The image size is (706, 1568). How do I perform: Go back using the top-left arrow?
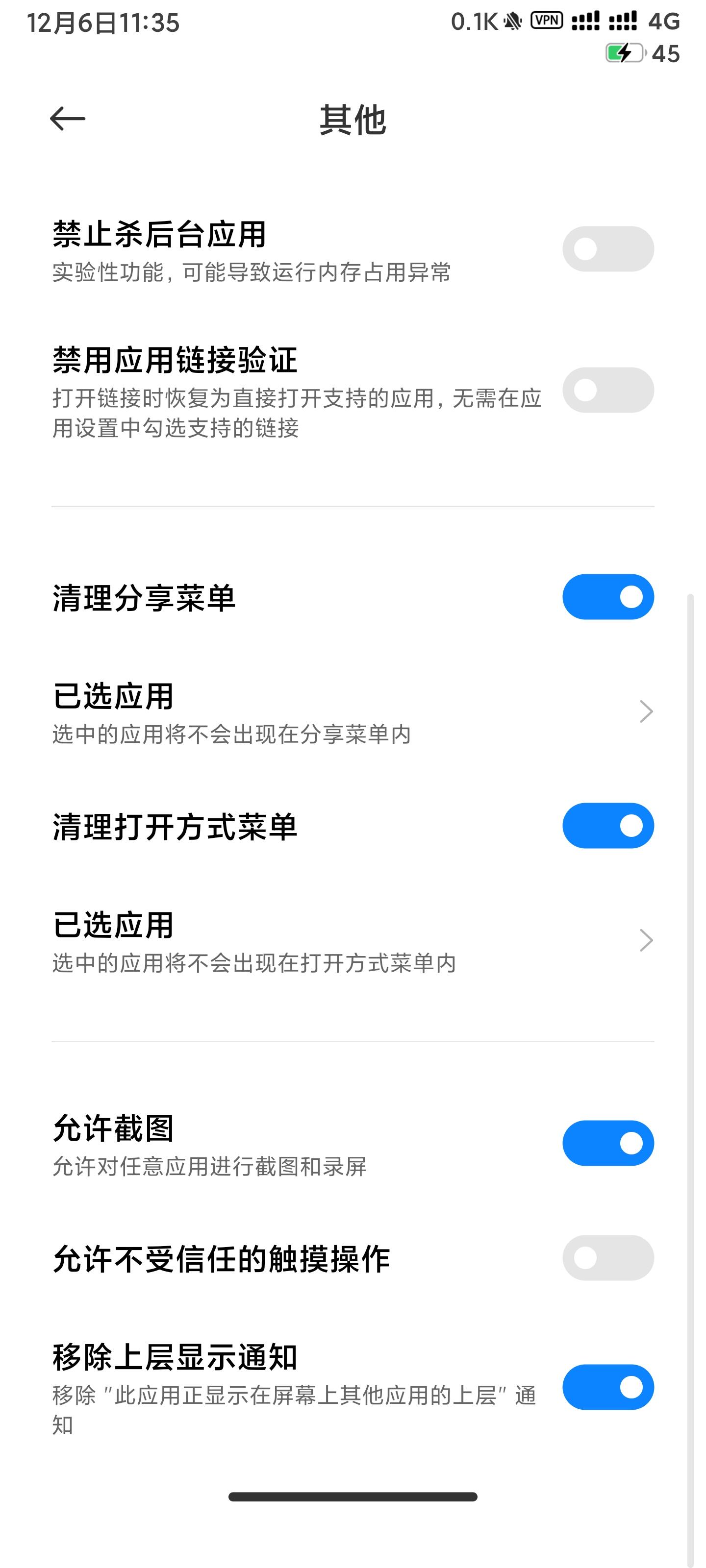click(67, 119)
